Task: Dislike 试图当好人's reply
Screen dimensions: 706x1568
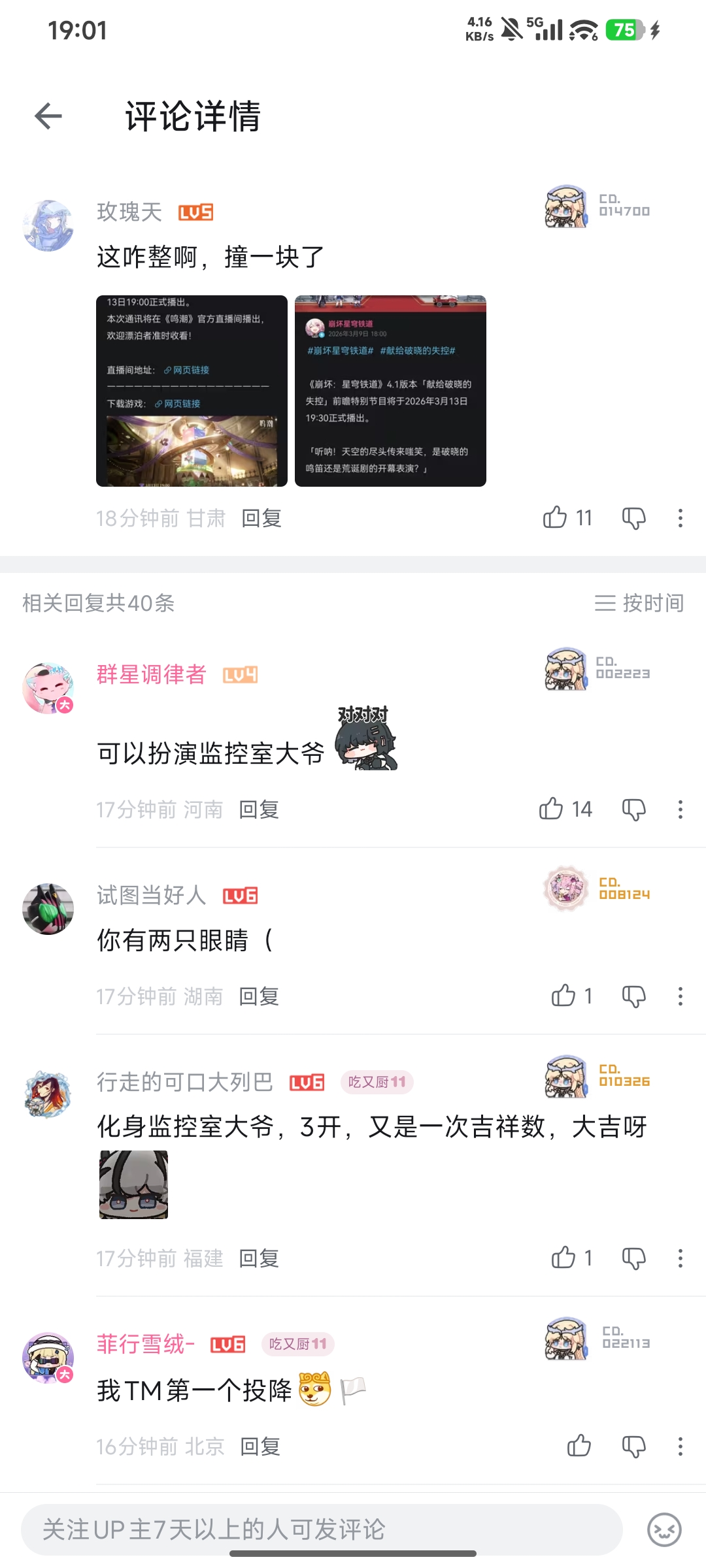Action: pyautogui.click(x=633, y=996)
